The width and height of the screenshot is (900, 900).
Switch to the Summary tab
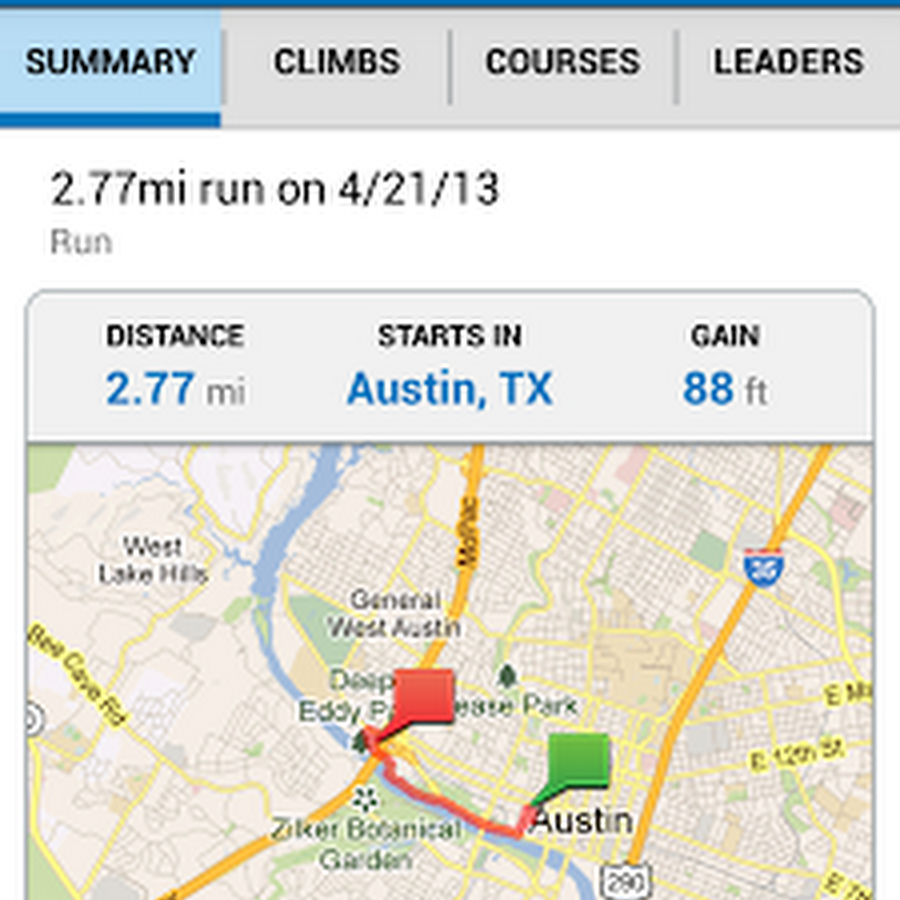pyautogui.click(x=110, y=62)
